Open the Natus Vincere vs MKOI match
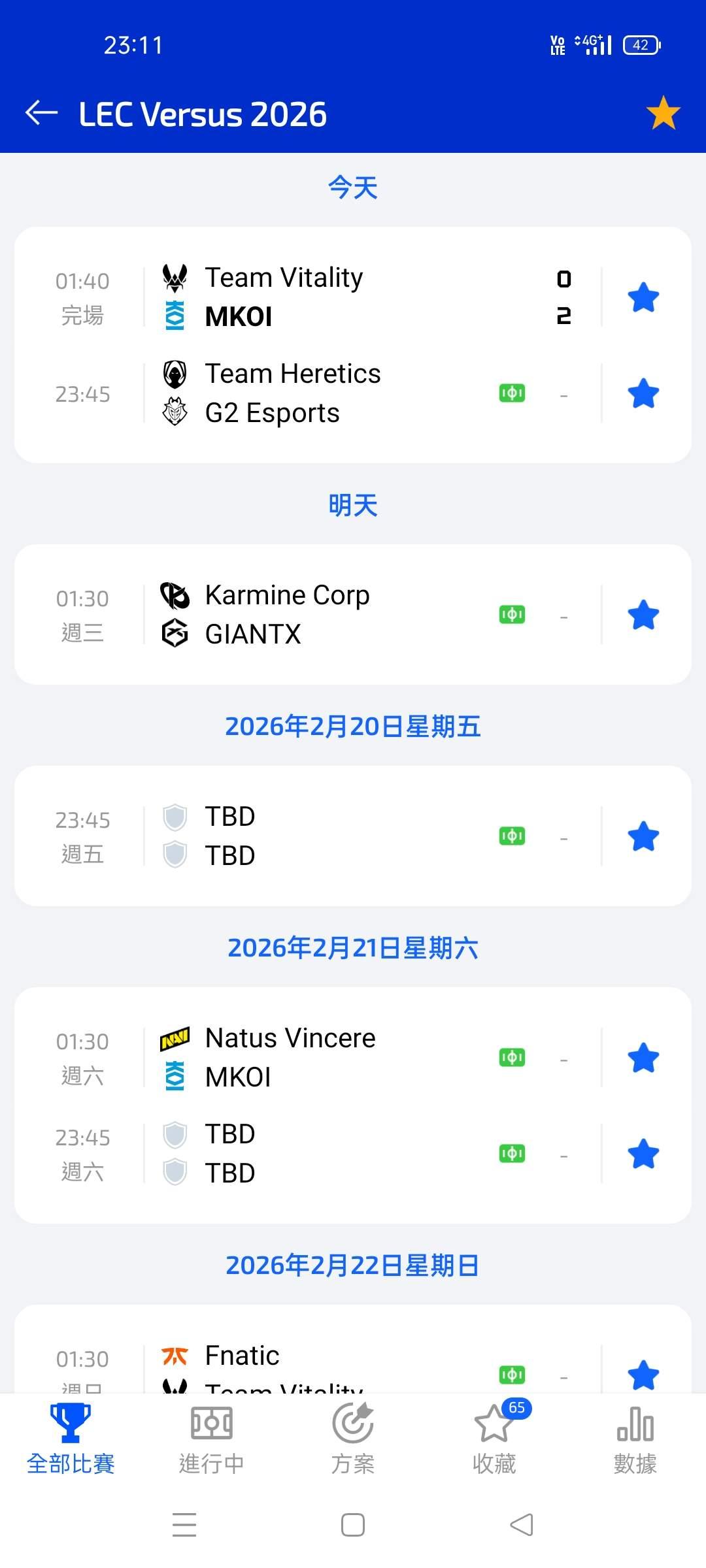Viewport: 706px width, 1568px height. pyautogui.click(x=327, y=1058)
